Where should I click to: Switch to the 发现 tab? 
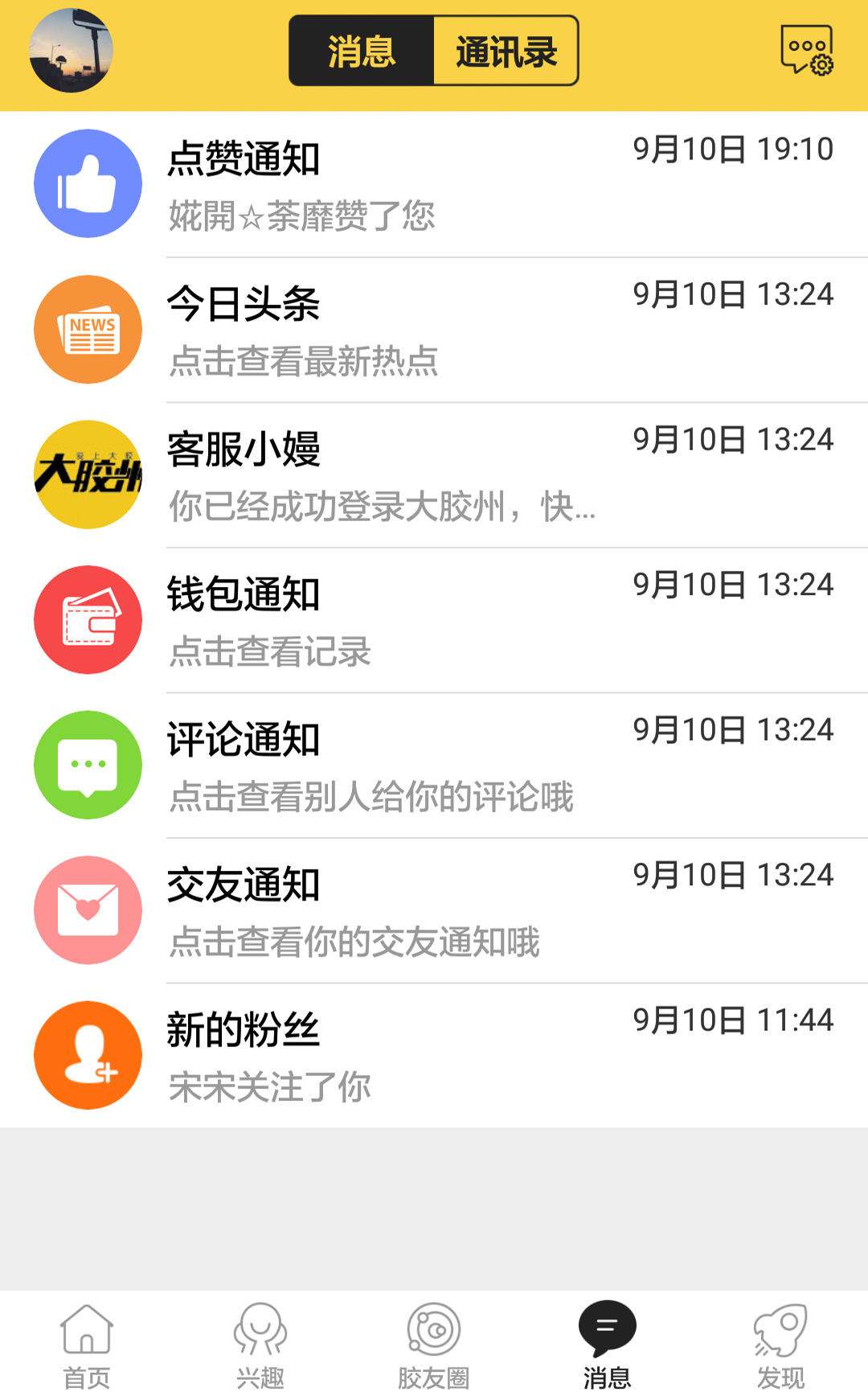[x=780, y=1345]
